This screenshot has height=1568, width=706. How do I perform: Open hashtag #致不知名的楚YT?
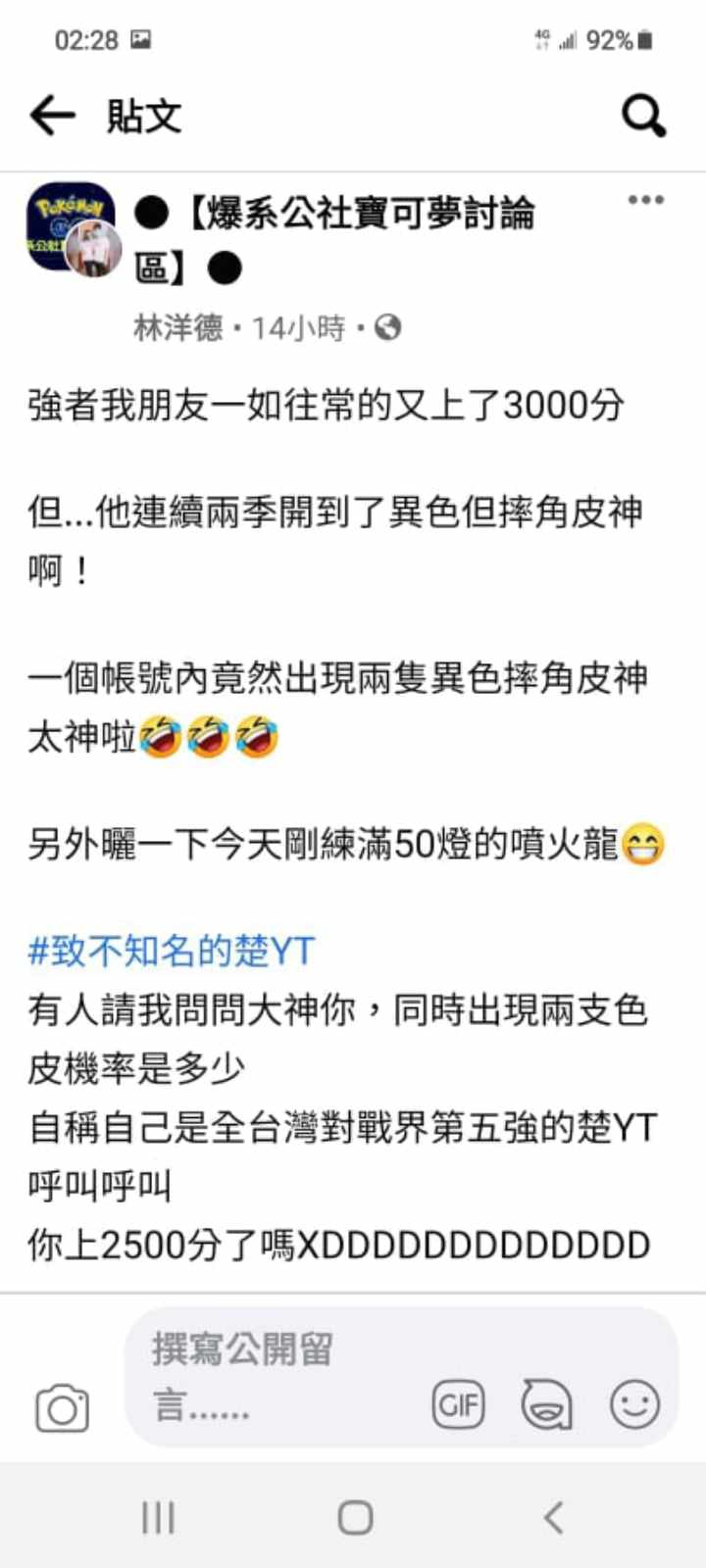click(172, 951)
